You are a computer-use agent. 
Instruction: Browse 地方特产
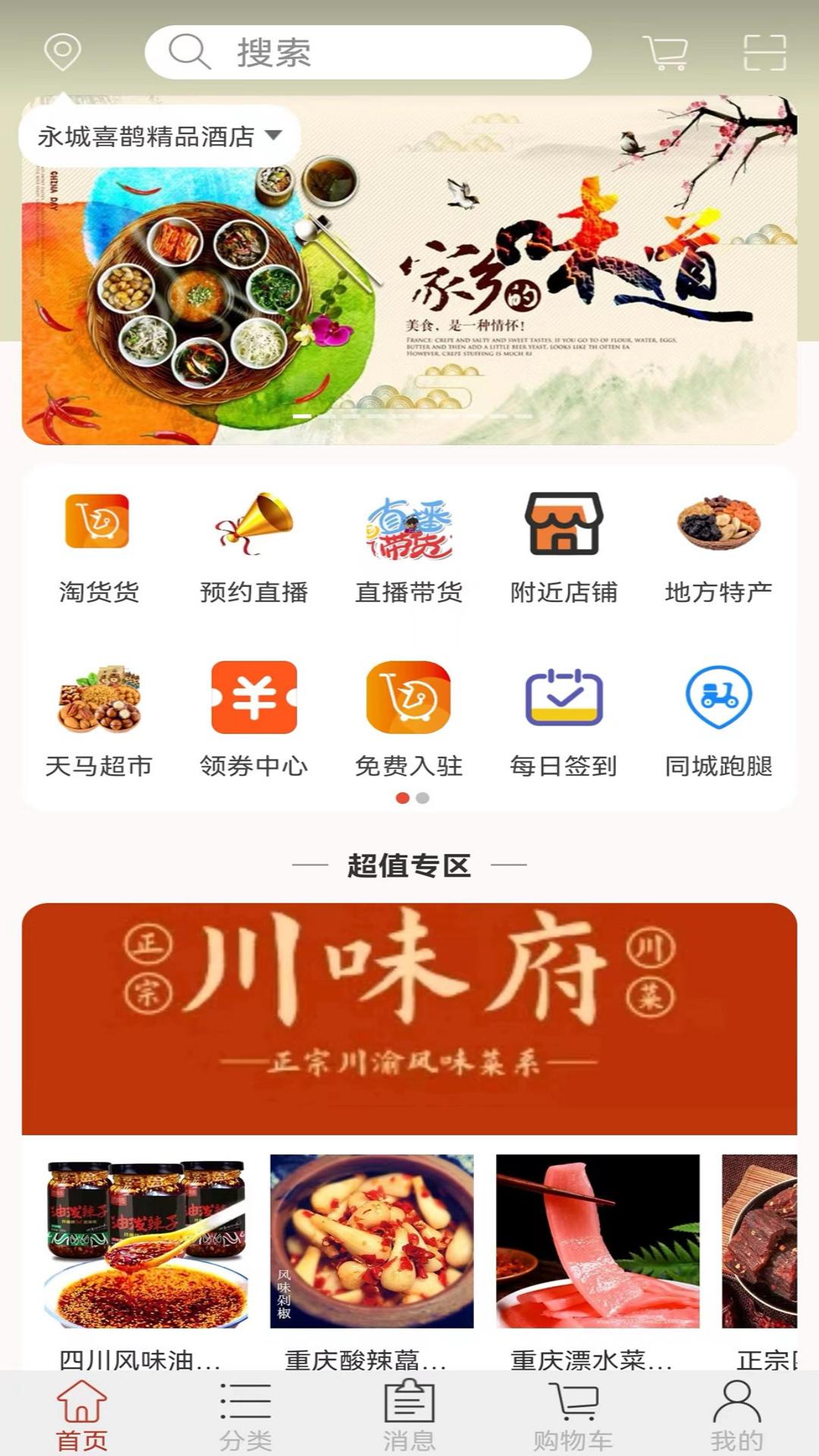tap(718, 548)
